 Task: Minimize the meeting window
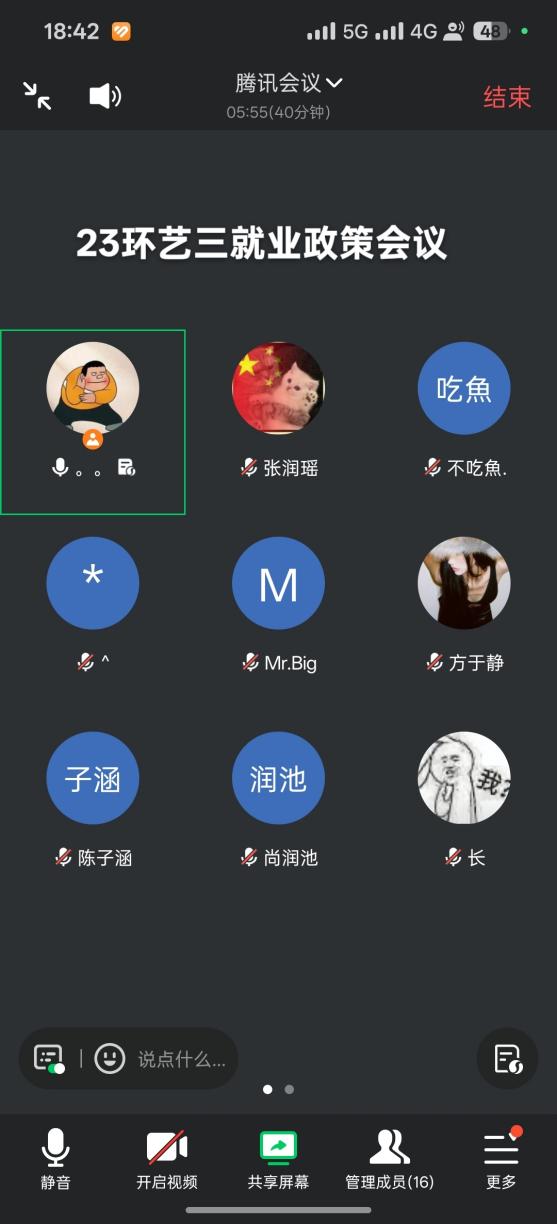click(37, 96)
